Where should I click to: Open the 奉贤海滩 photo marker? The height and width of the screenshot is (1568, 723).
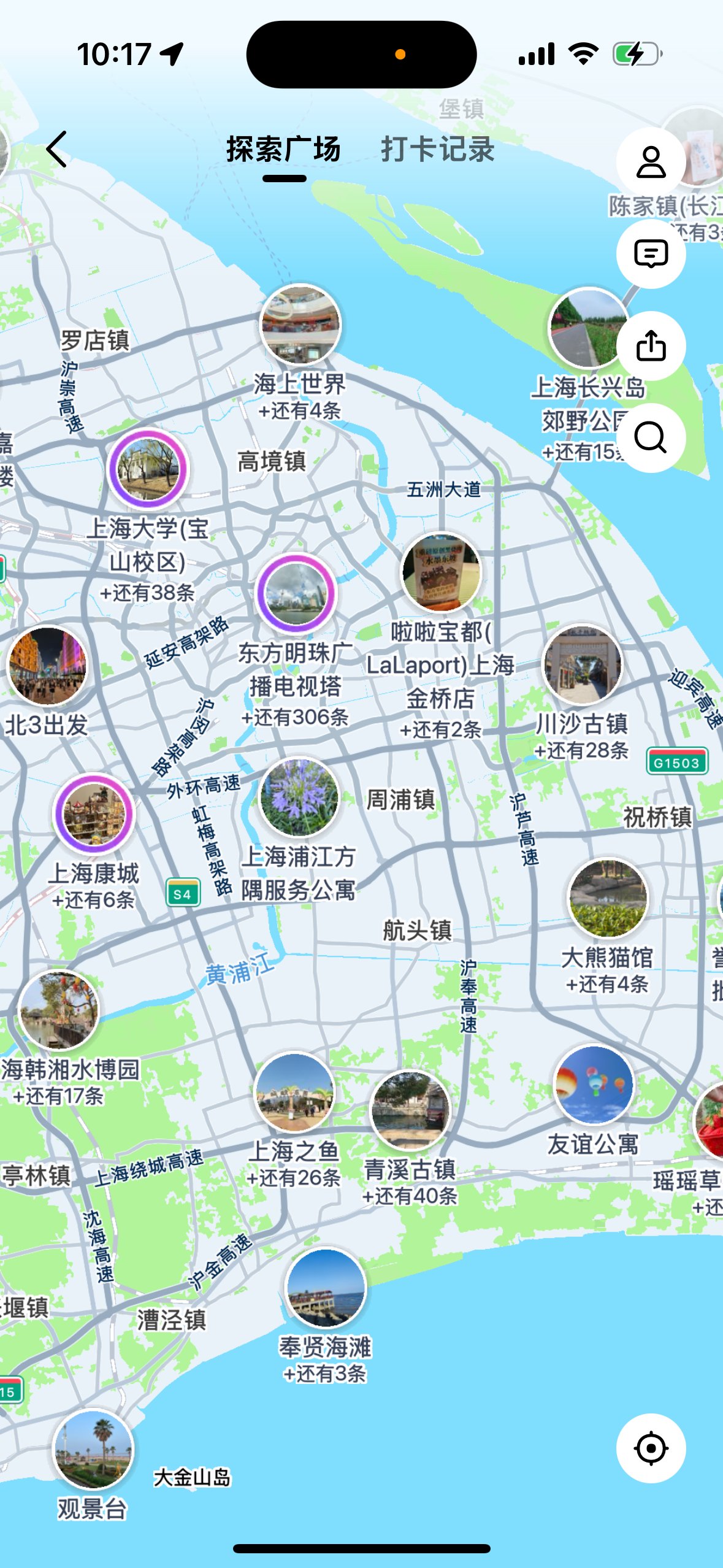pyautogui.click(x=326, y=1288)
